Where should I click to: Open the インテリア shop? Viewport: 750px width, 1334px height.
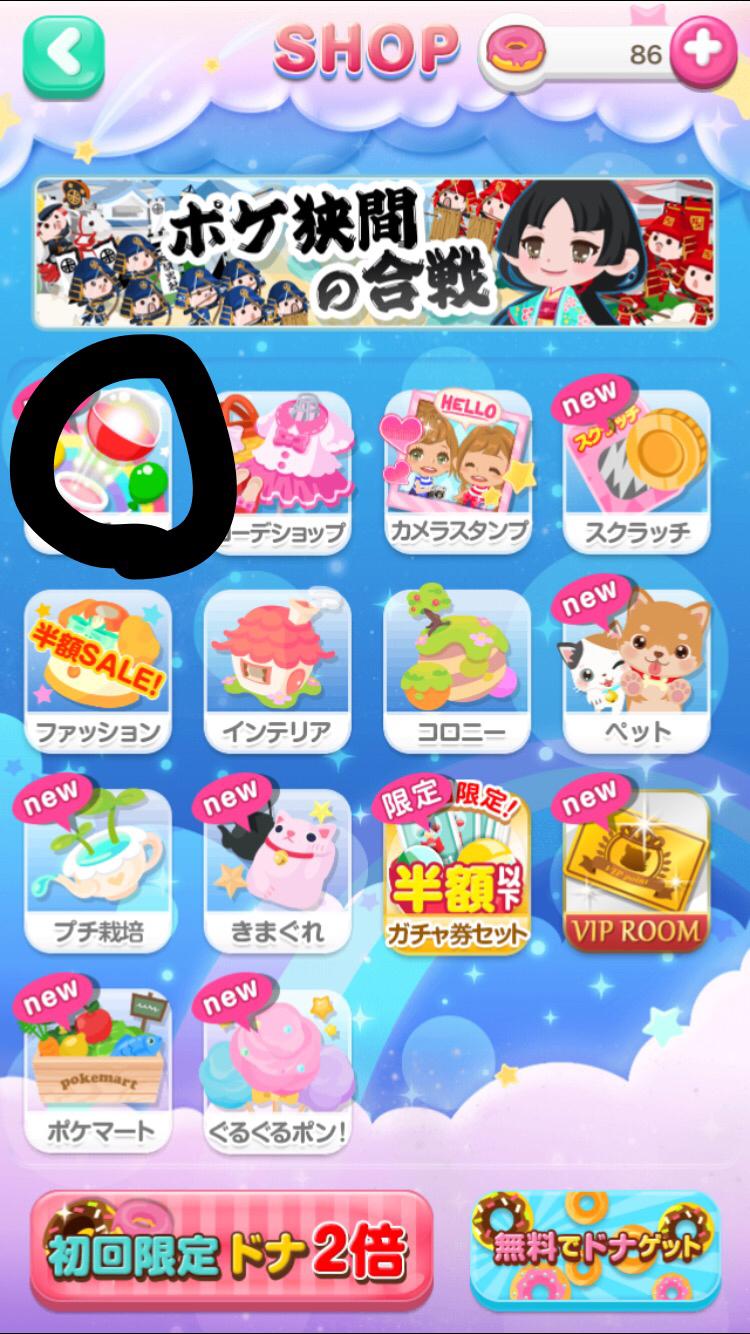[277, 670]
